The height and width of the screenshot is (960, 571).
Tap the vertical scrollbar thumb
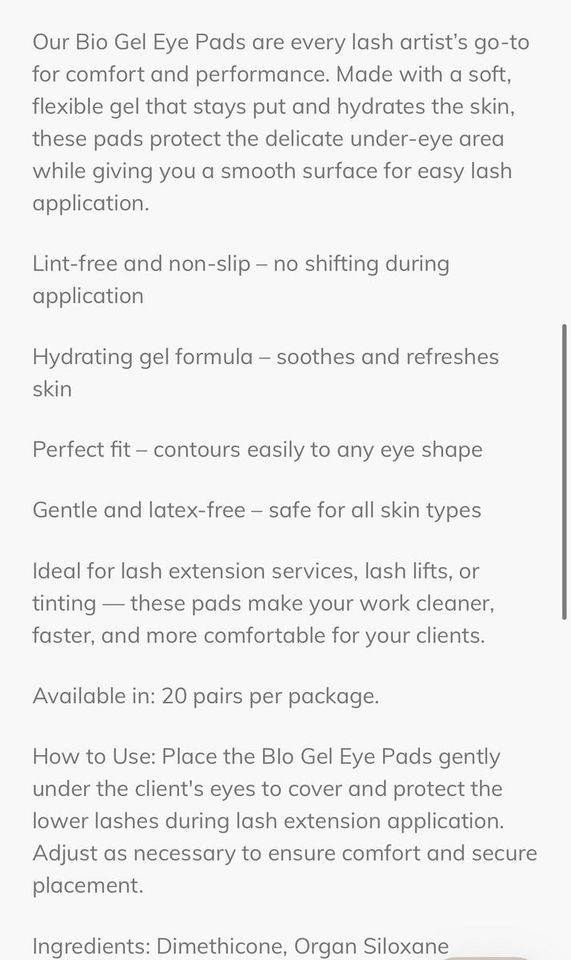564,472
